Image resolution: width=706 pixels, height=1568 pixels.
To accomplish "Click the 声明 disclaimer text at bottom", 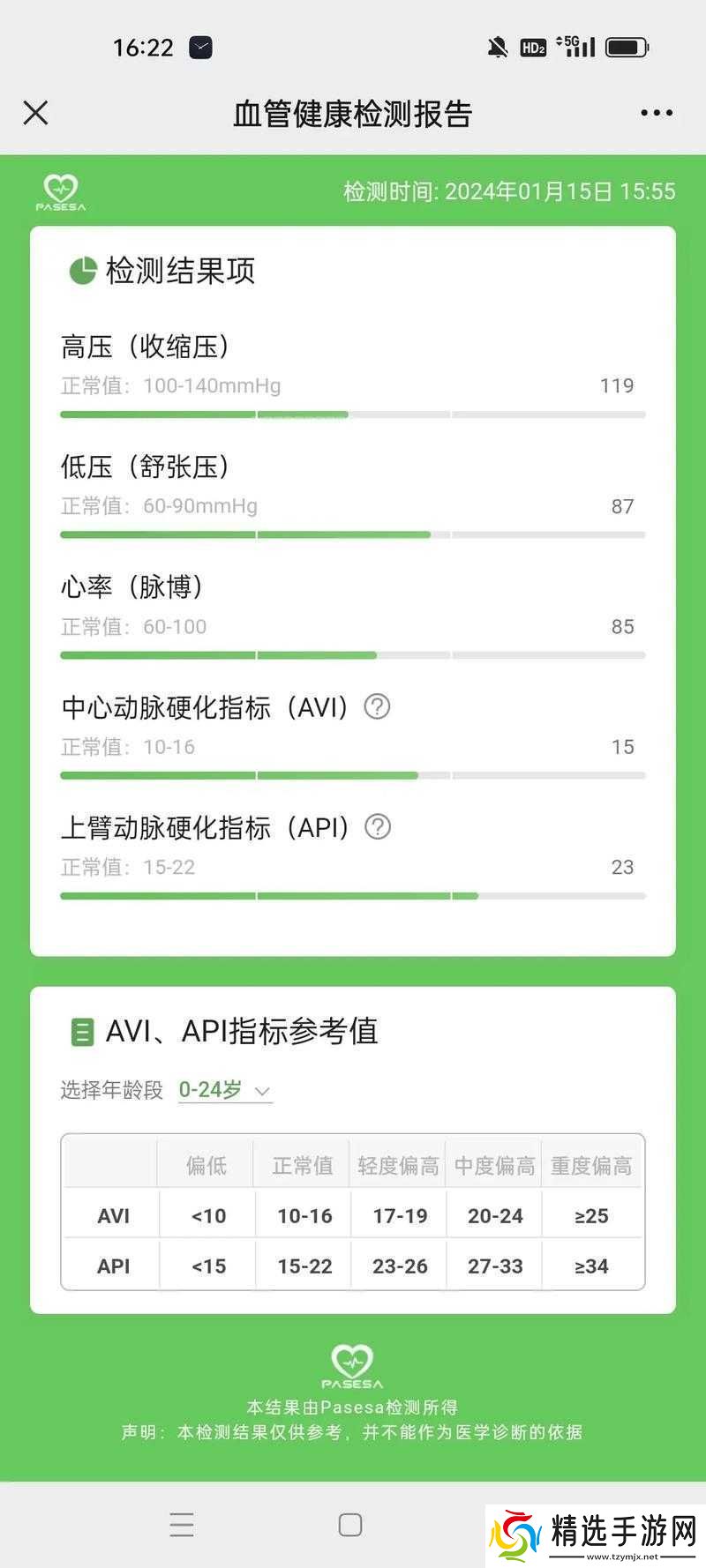I will (x=352, y=1432).
